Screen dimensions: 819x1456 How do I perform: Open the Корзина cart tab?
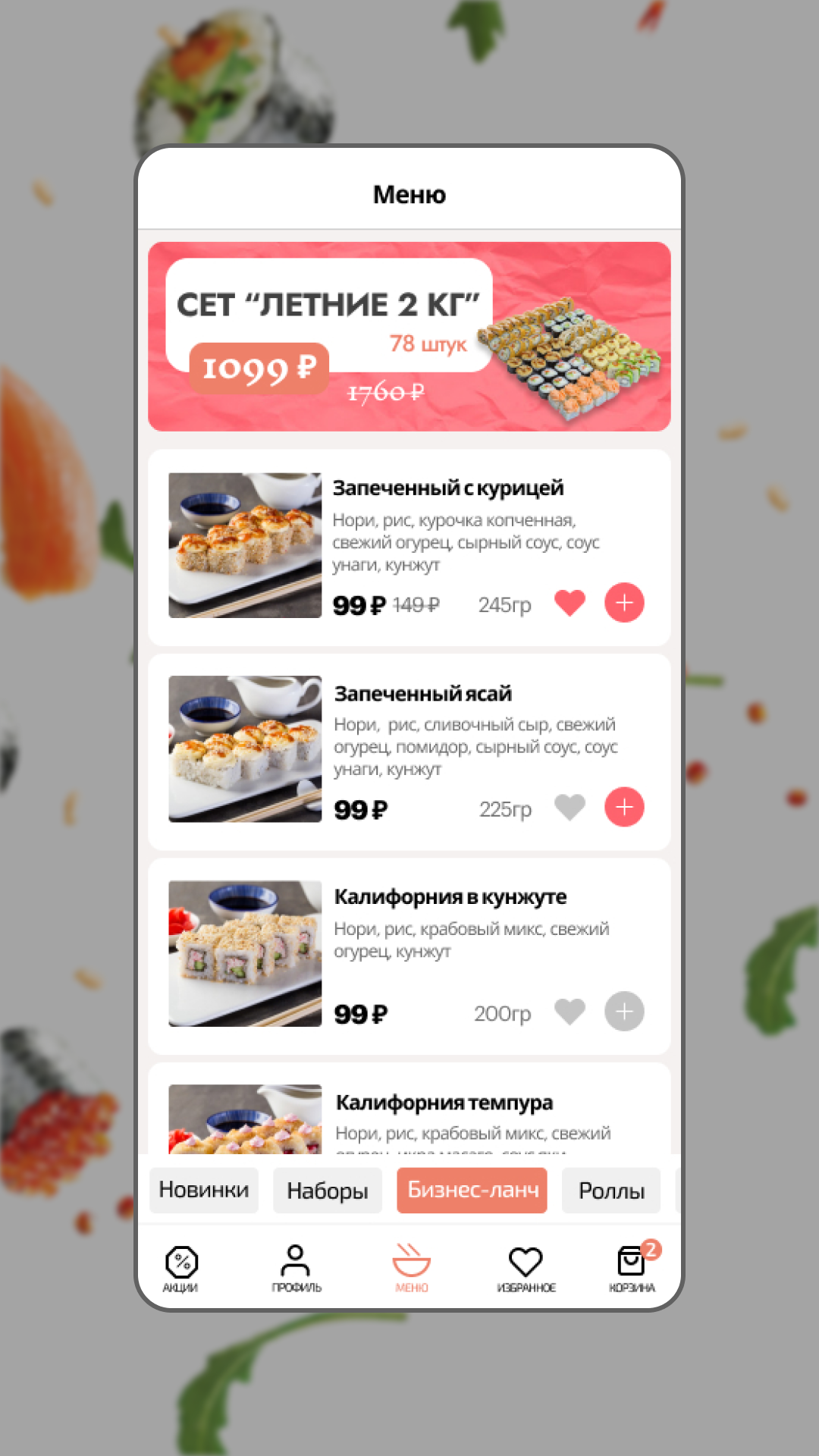(632, 1269)
